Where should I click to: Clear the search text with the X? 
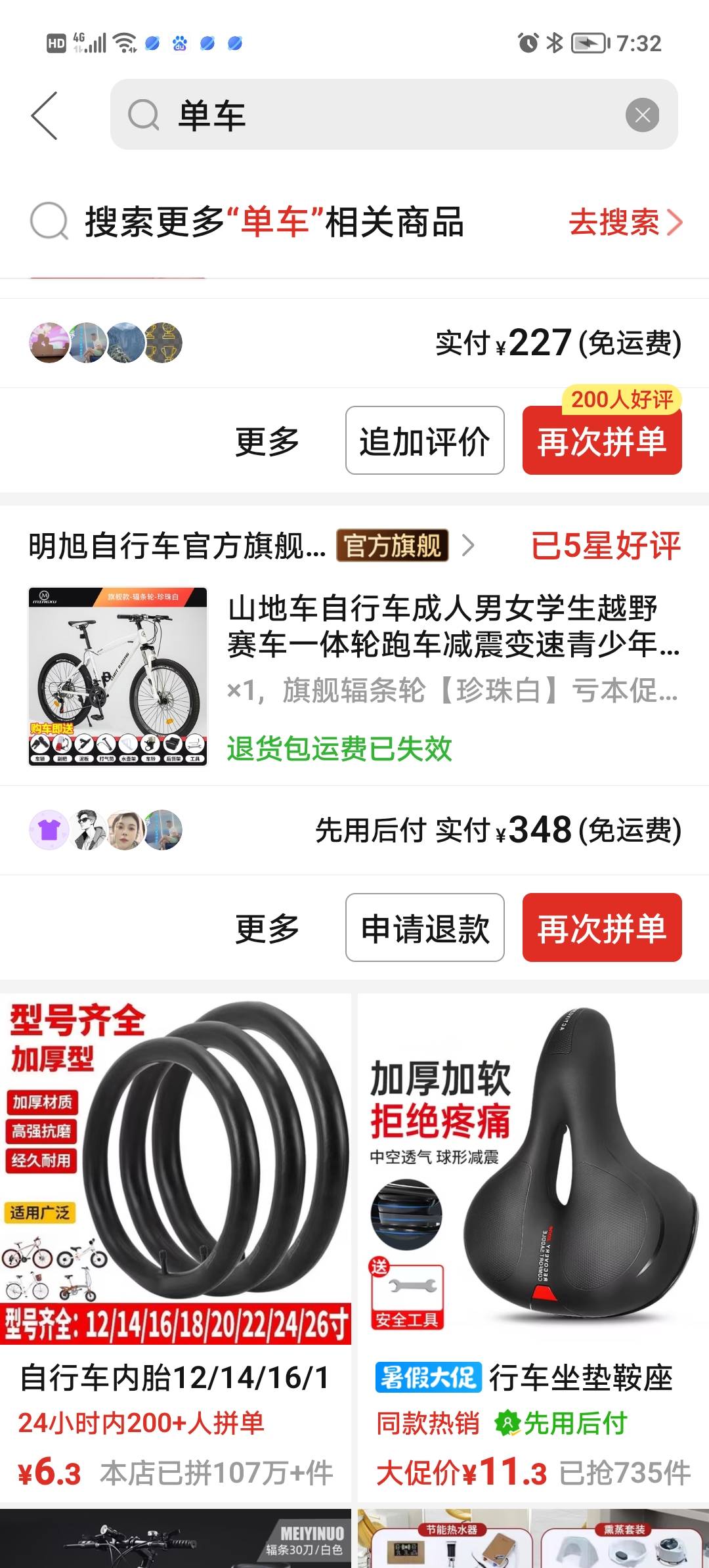[642, 115]
